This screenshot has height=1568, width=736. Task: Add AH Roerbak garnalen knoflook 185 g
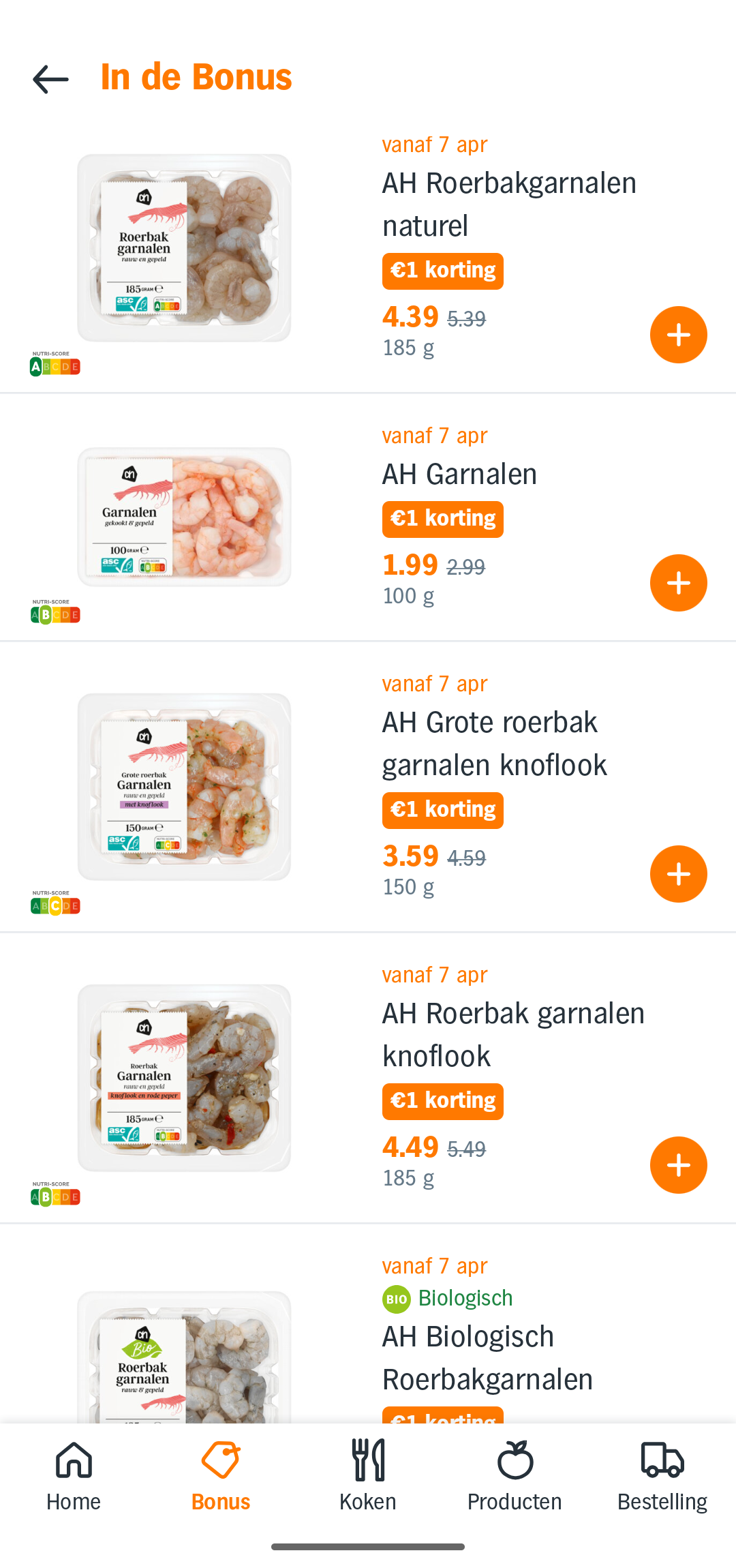pos(678,1165)
